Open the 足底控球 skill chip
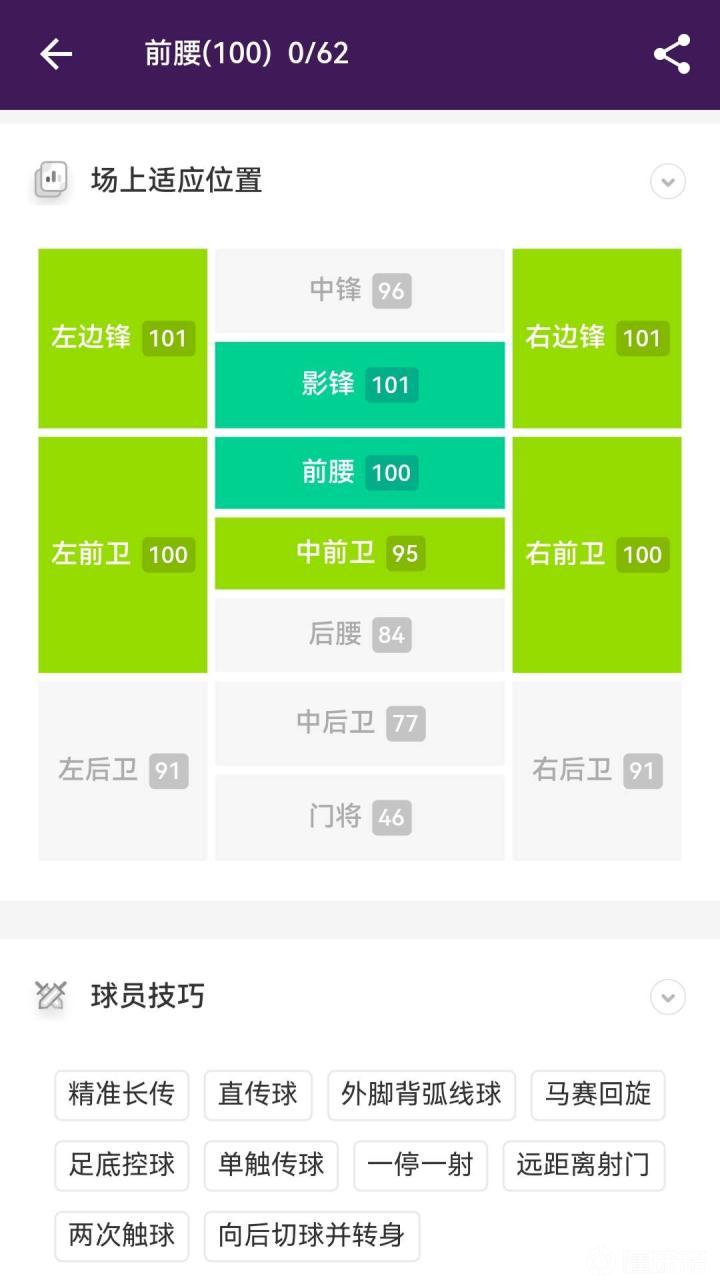The height and width of the screenshot is (1288, 720). point(122,1165)
